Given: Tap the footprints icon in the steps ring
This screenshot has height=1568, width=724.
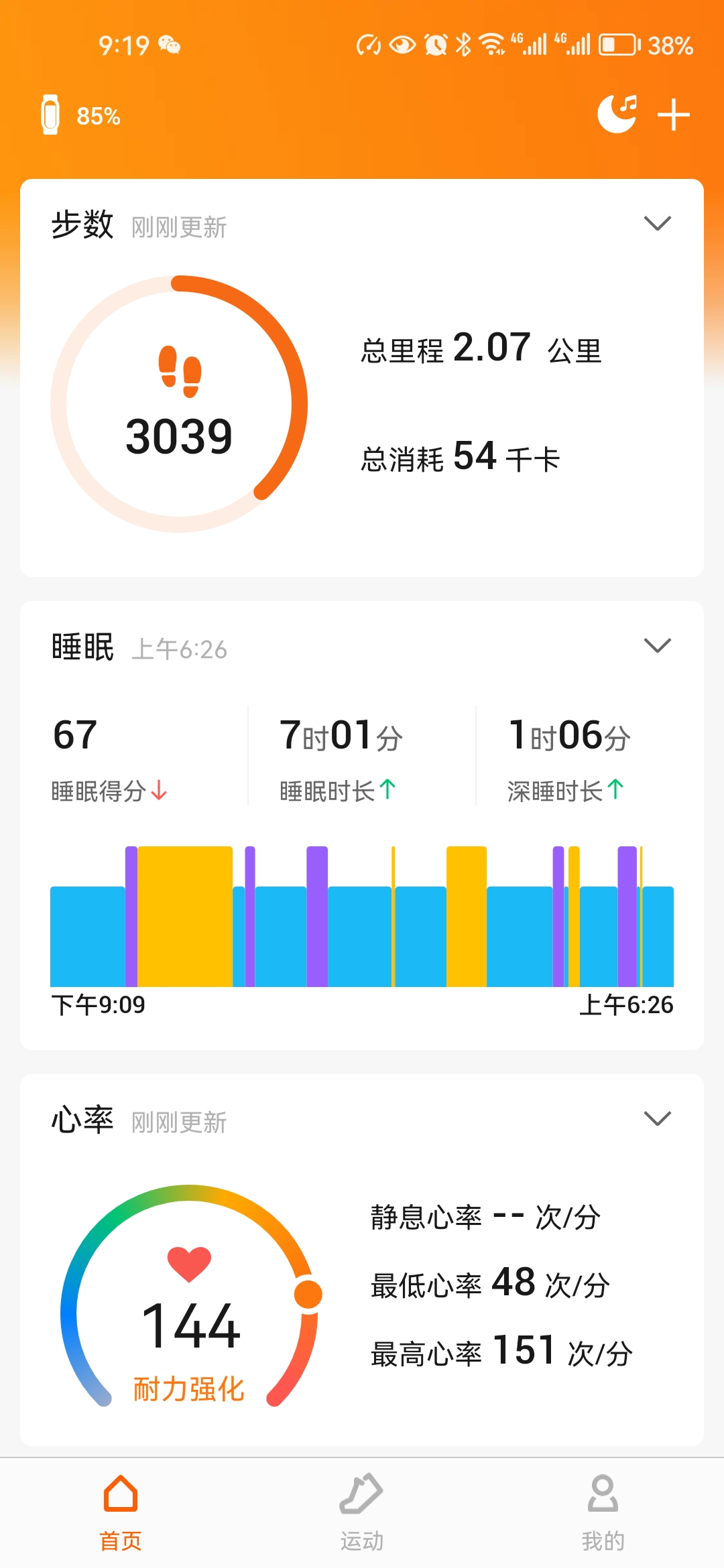Looking at the screenshot, I should tap(180, 370).
